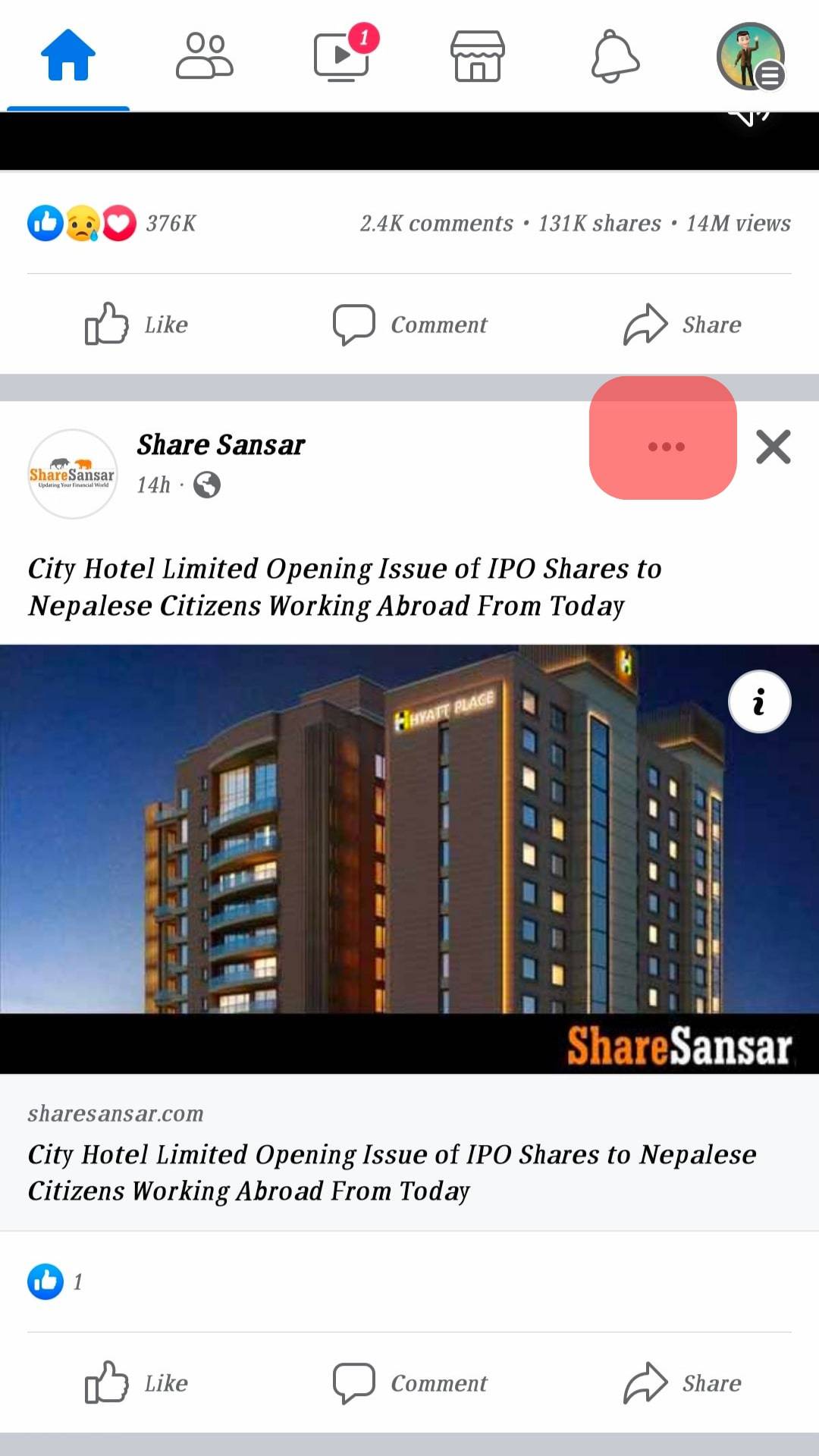Image resolution: width=819 pixels, height=1456 pixels.
Task: Comment on the post with 2.4K comments
Action: pyautogui.click(x=410, y=325)
